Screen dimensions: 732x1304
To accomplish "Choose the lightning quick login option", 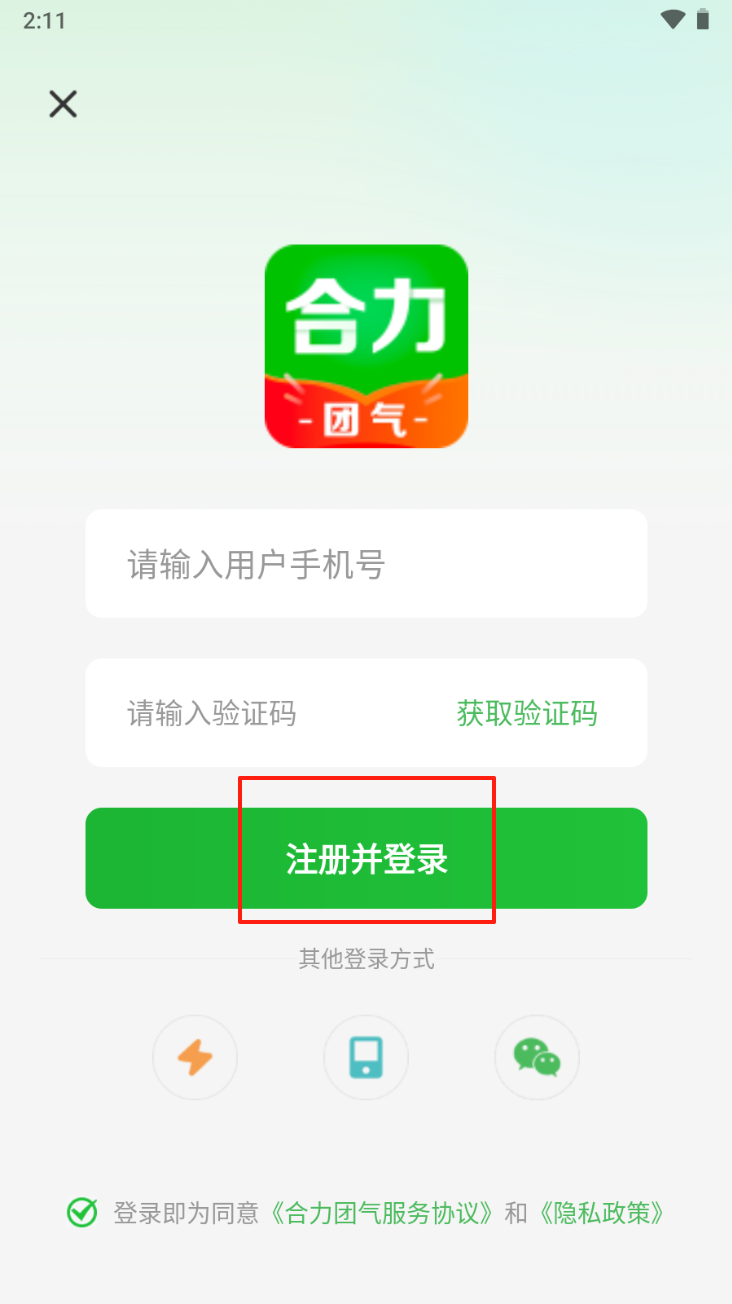I will point(195,1057).
